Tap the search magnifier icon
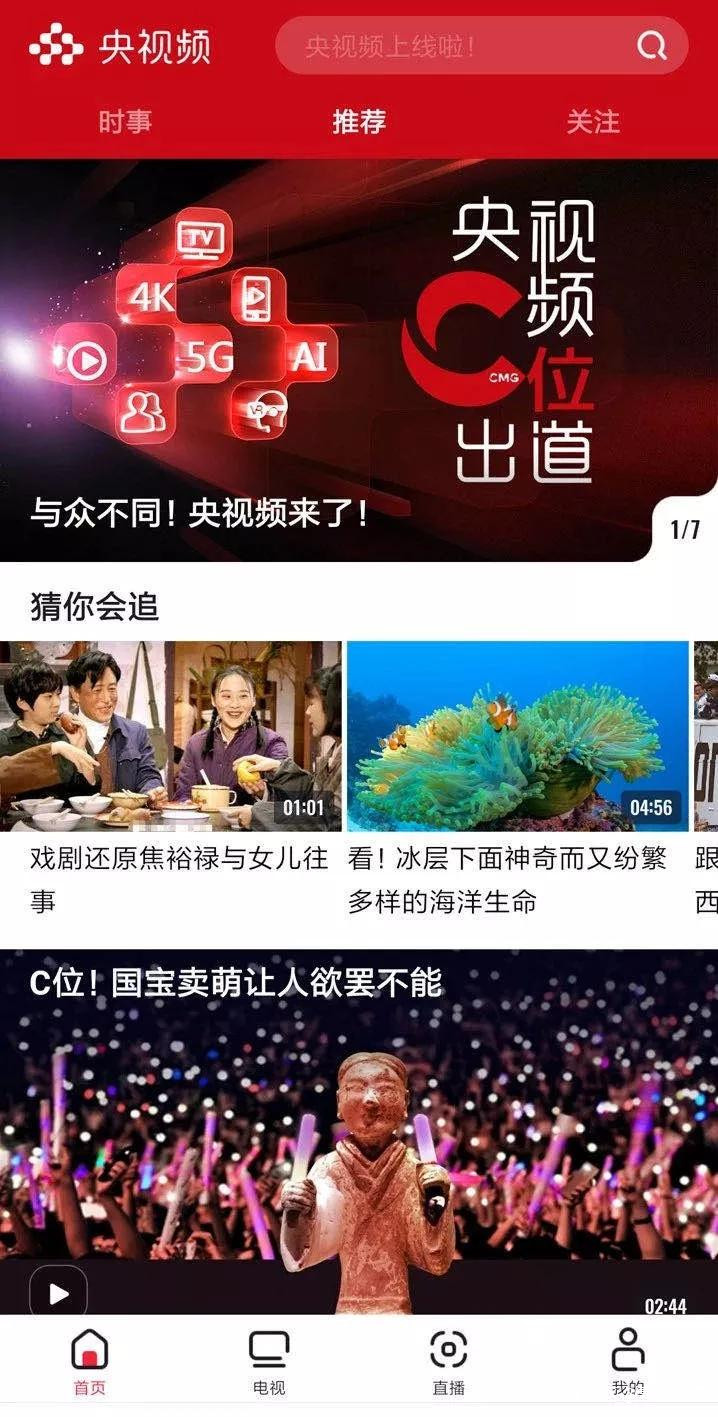The width and height of the screenshot is (718, 1417). [x=651, y=45]
